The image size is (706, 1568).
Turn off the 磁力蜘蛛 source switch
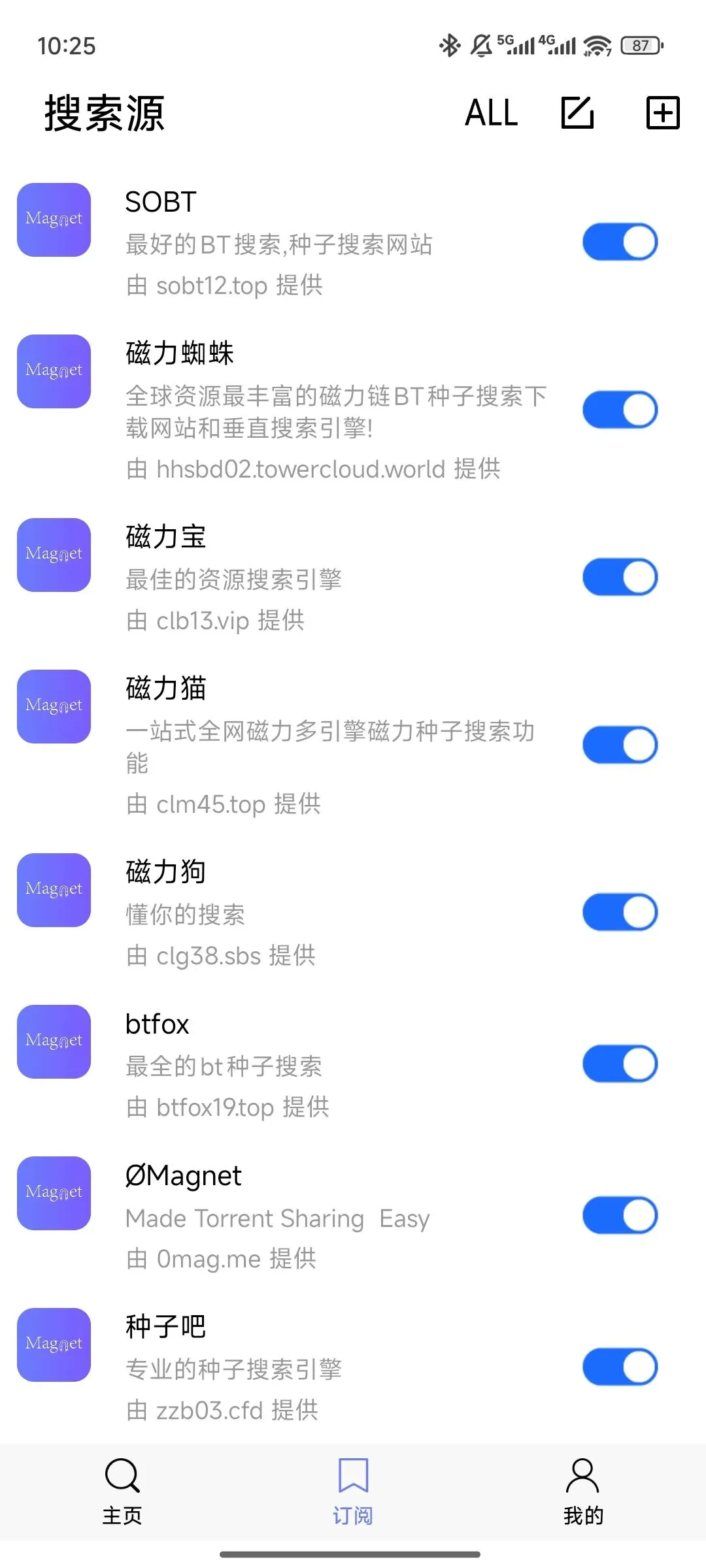620,410
